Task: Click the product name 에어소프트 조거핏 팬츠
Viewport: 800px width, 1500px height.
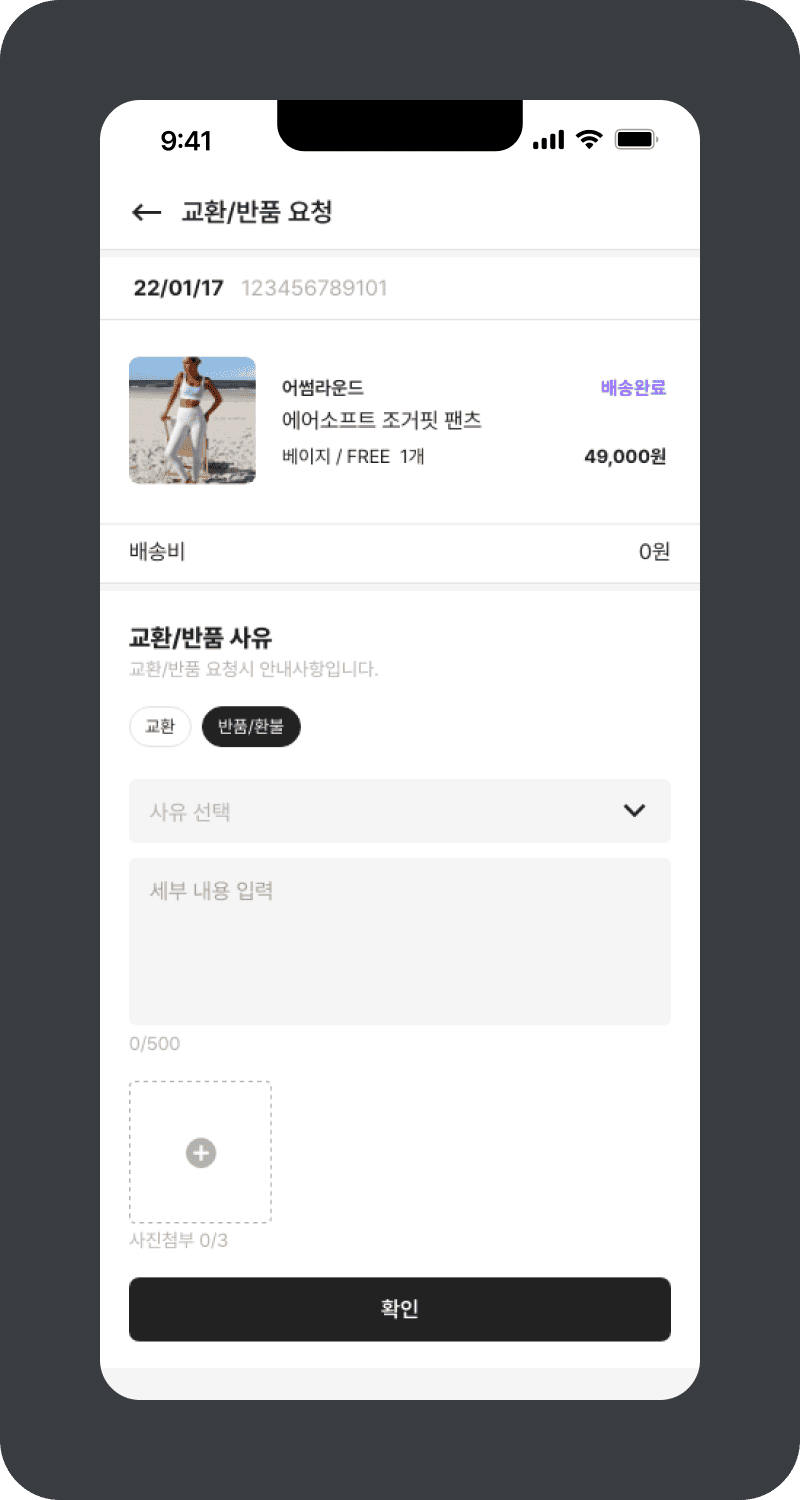Action: click(381, 420)
